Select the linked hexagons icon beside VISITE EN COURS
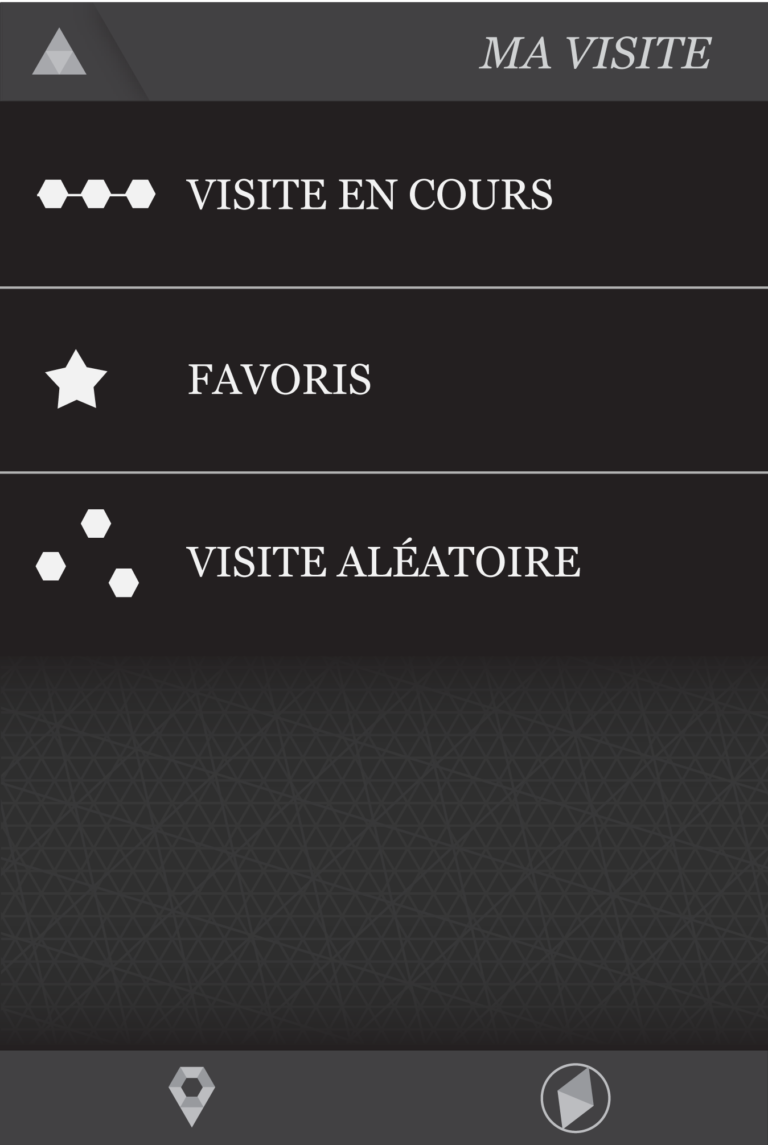768x1145 pixels. [95, 194]
